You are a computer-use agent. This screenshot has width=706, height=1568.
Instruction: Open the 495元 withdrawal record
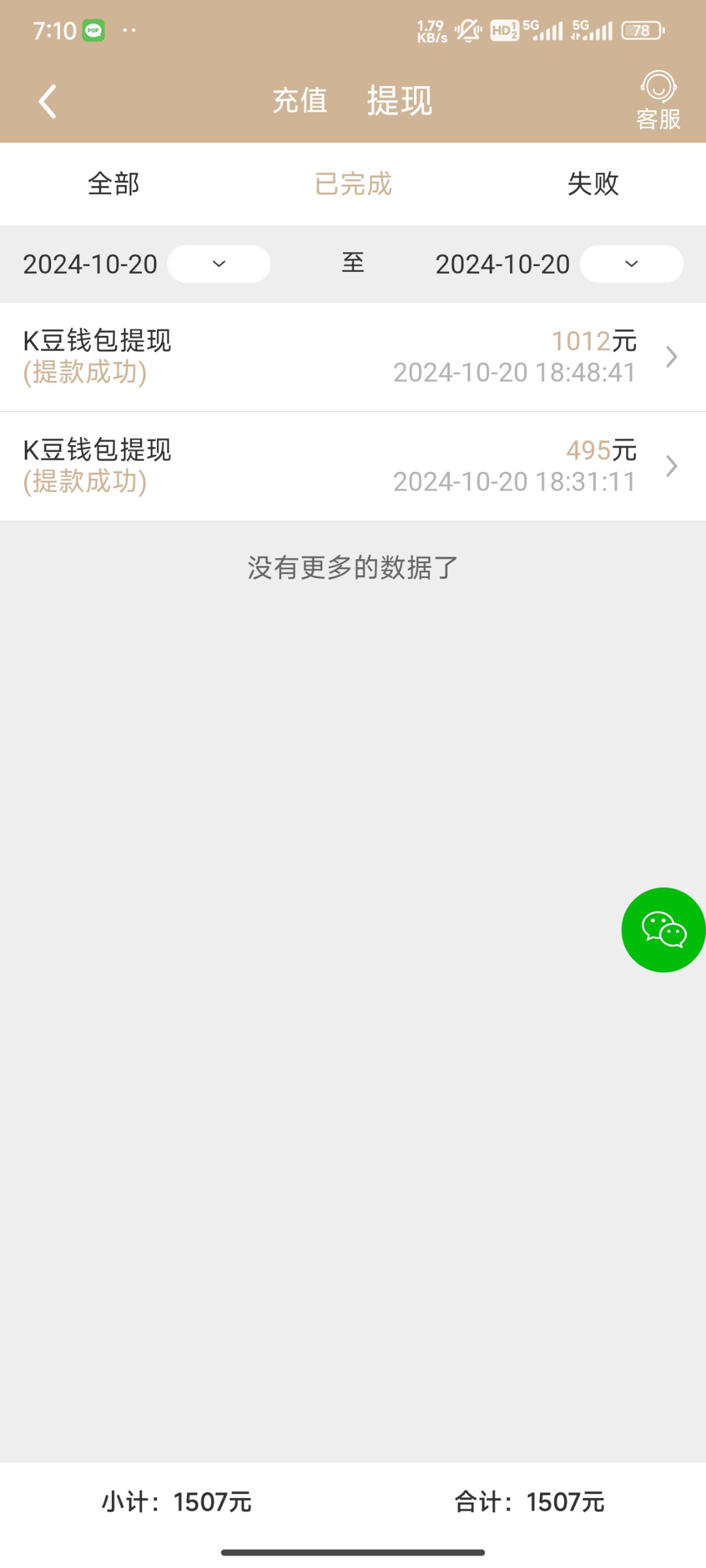point(353,466)
